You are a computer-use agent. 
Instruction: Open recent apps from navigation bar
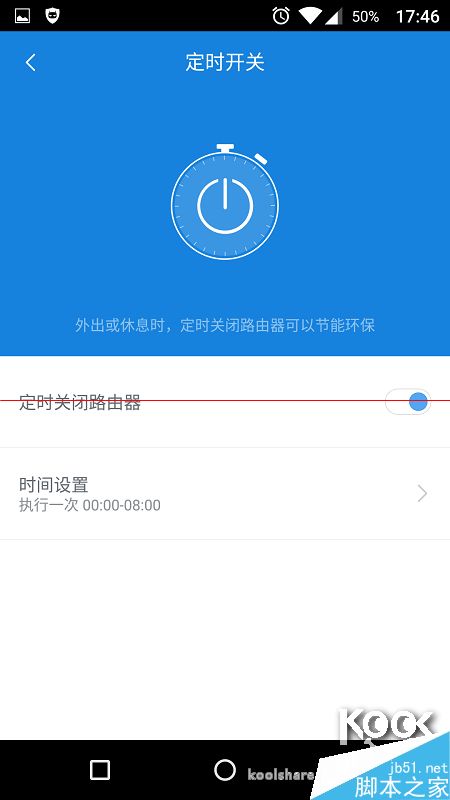click(99, 770)
